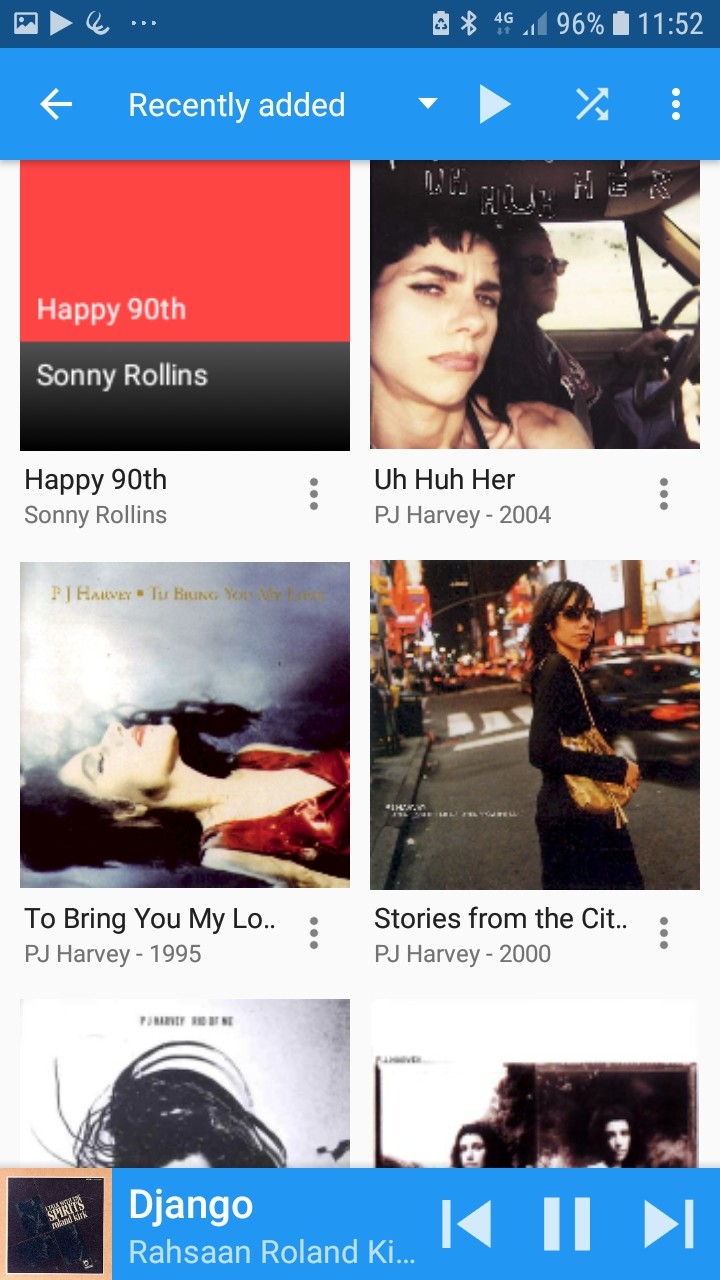The image size is (720, 1280).
Task: Go back using the toolbar arrow
Action: tap(56, 105)
